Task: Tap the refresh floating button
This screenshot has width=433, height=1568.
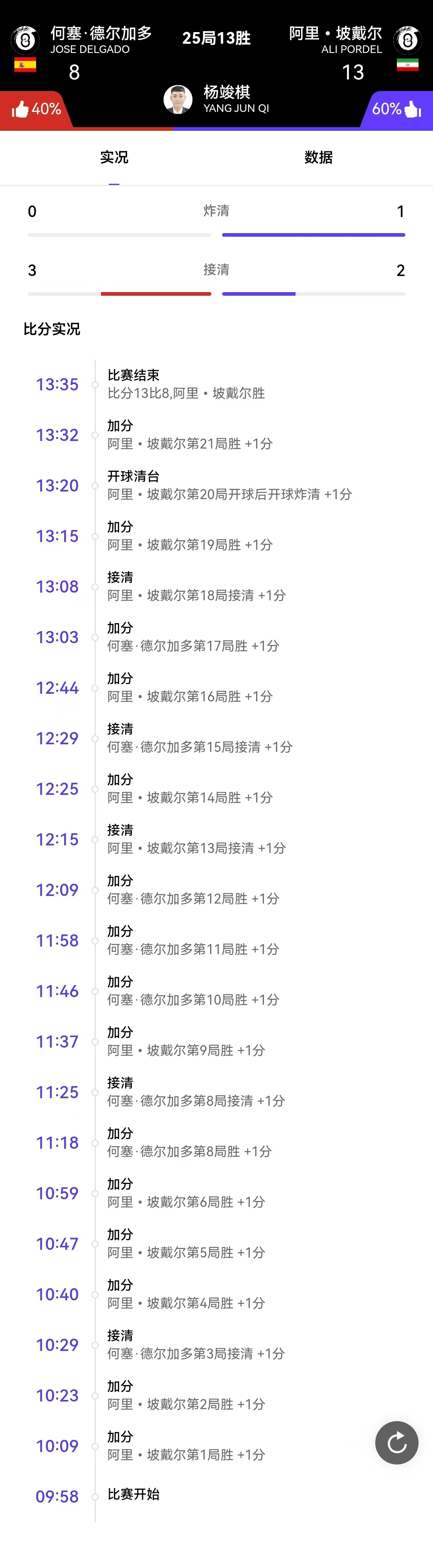Action: 397,1442
